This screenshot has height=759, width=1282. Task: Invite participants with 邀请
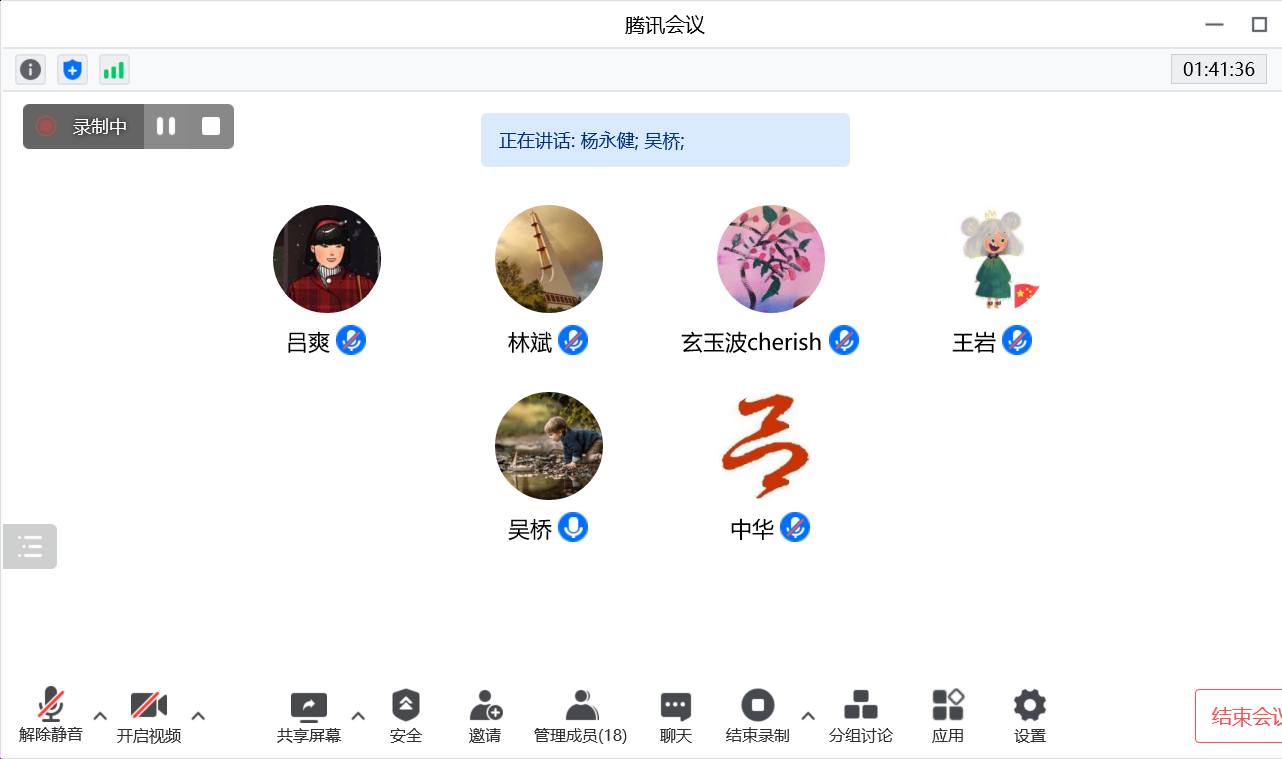tap(485, 715)
